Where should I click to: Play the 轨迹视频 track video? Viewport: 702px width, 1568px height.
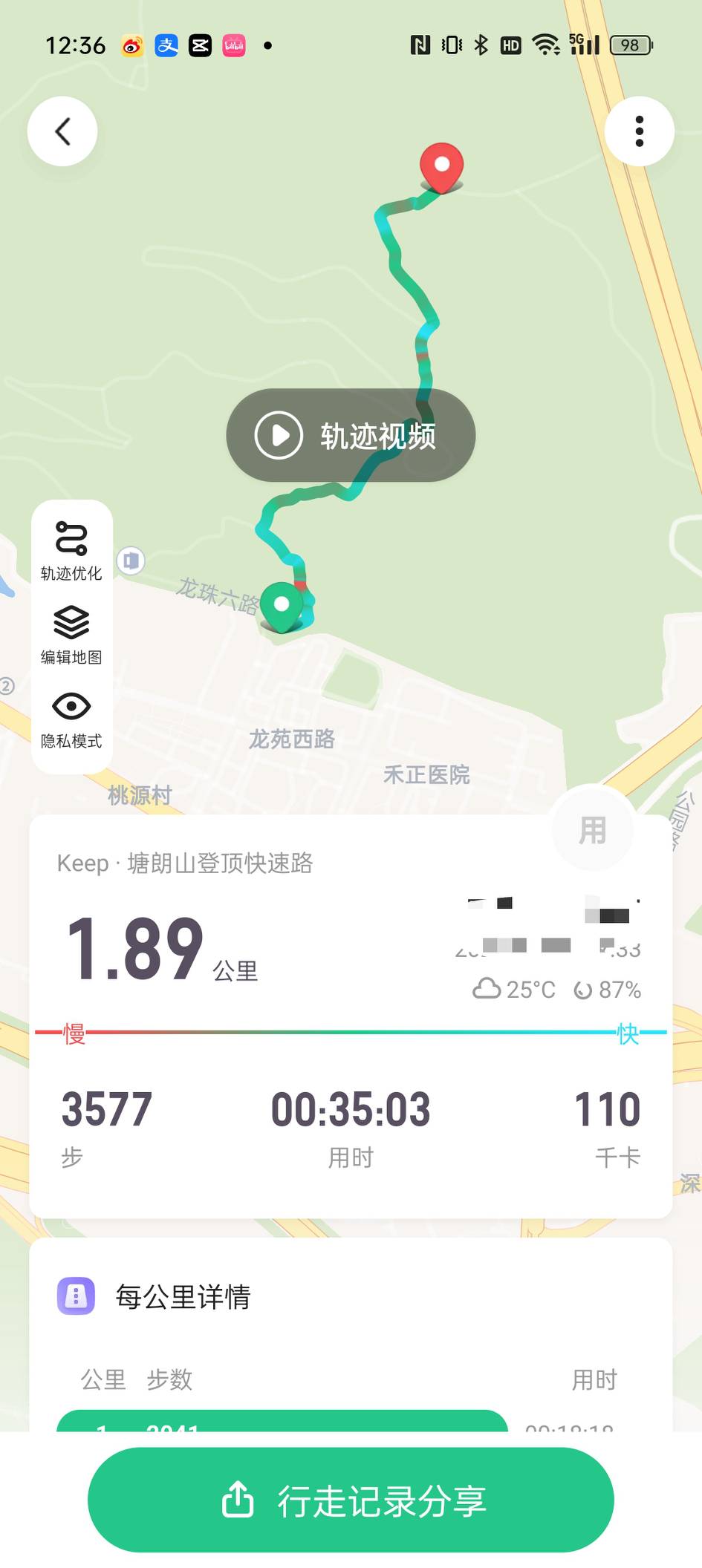coord(351,435)
